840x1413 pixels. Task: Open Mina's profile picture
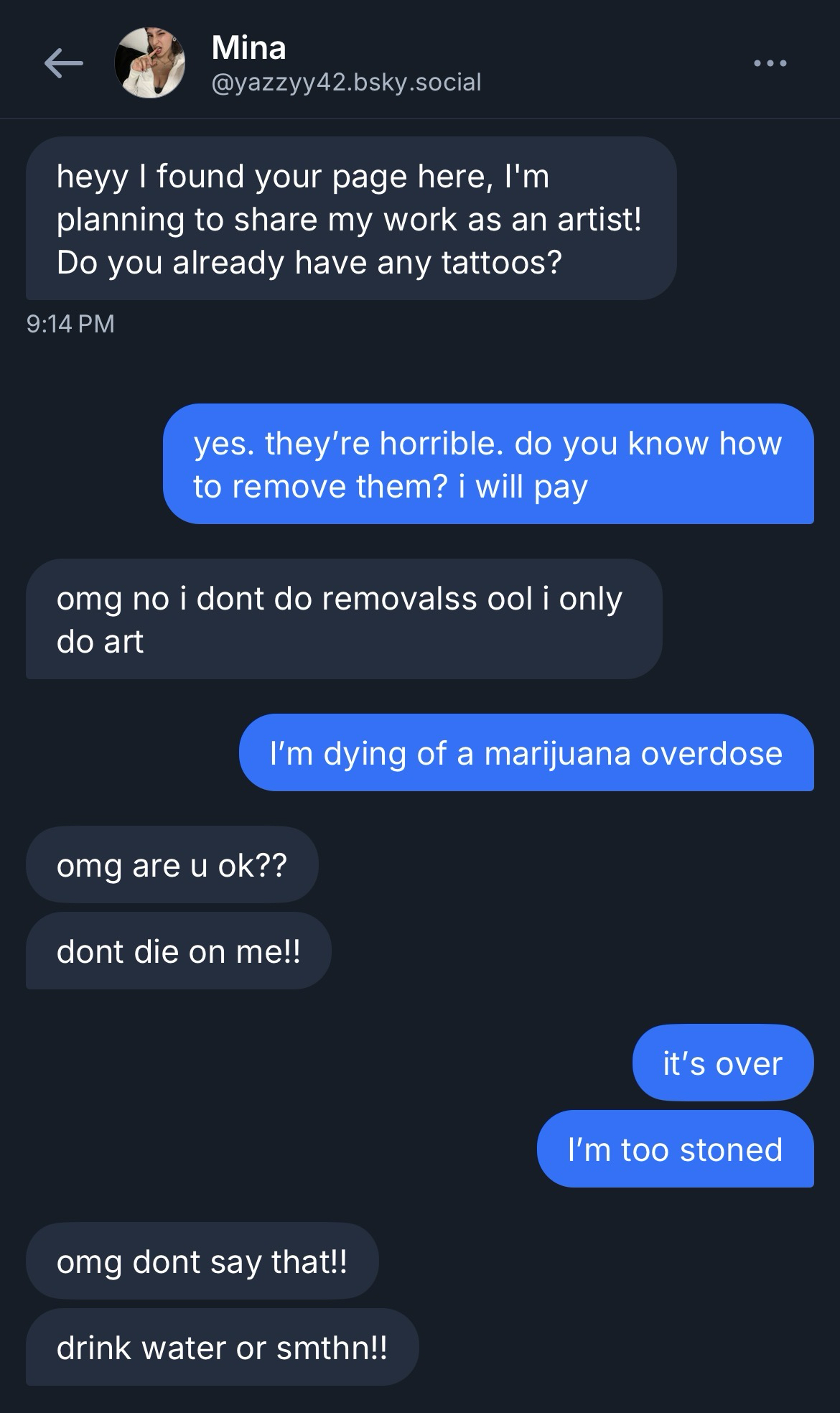click(x=150, y=64)
